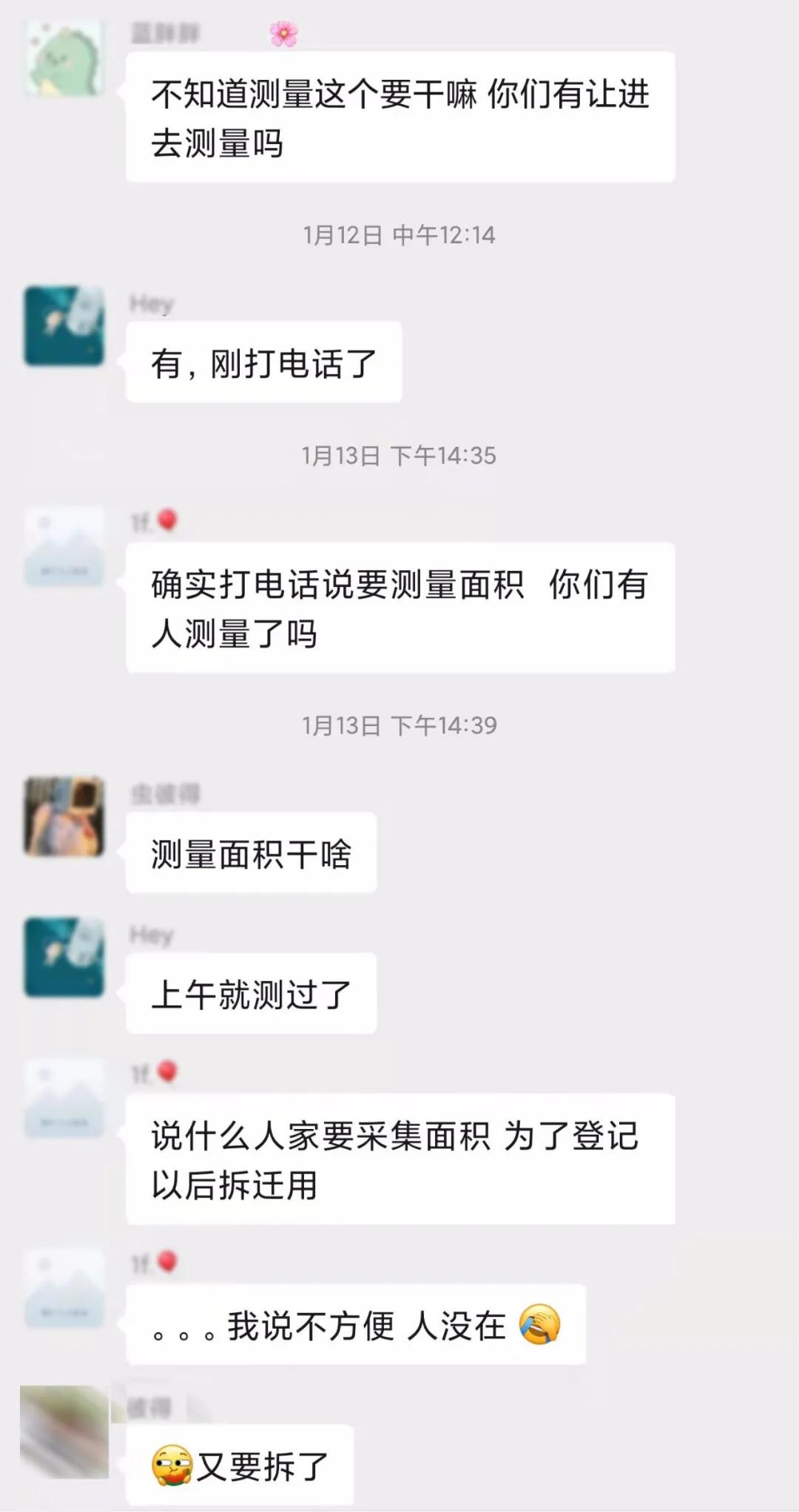Screen dimensions: 799x1512
Task: Click Hey's avatar next to 上午就测过了
Action: (63, 957)
